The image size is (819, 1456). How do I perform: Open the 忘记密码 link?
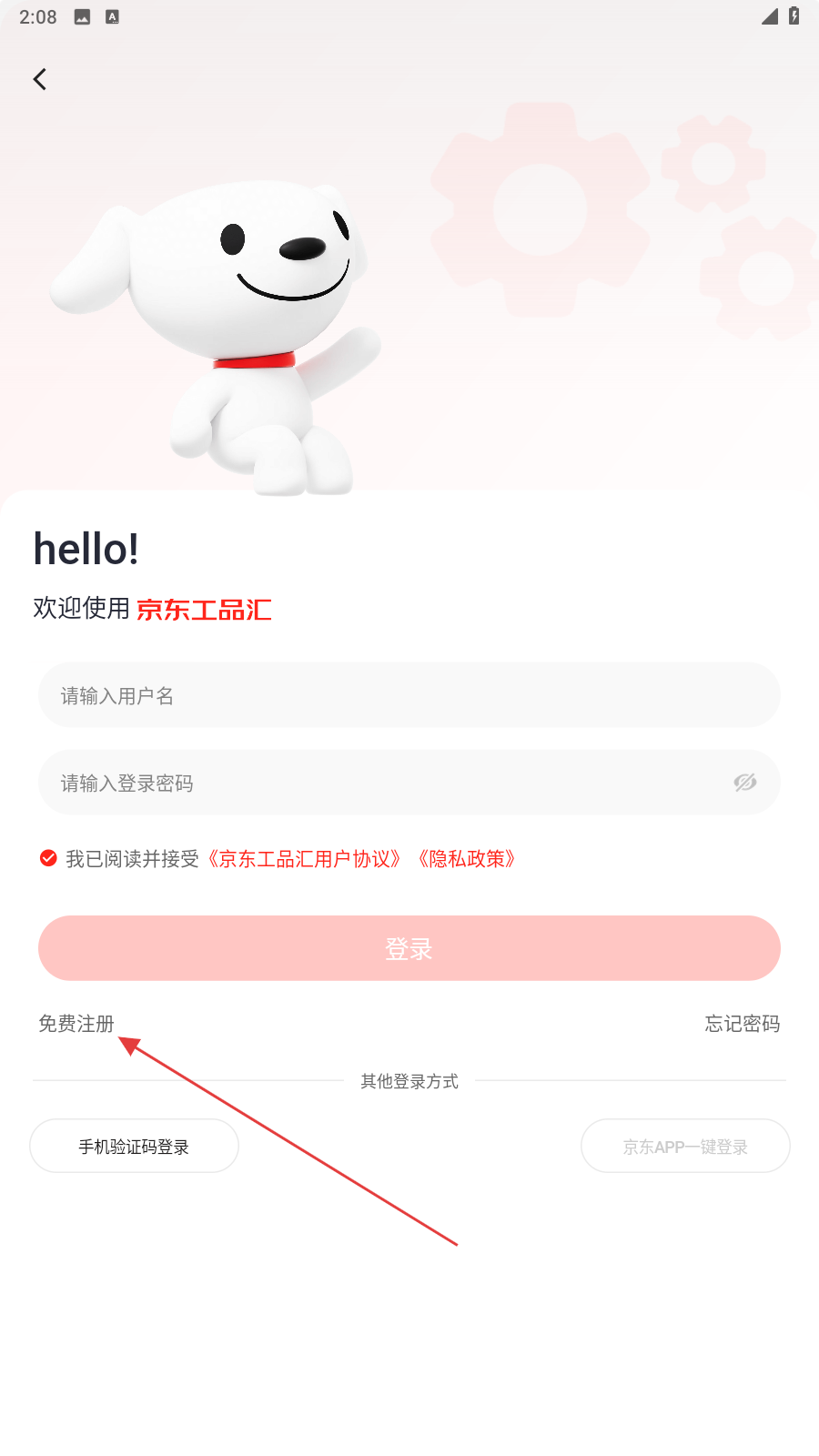coord(742,1024)
